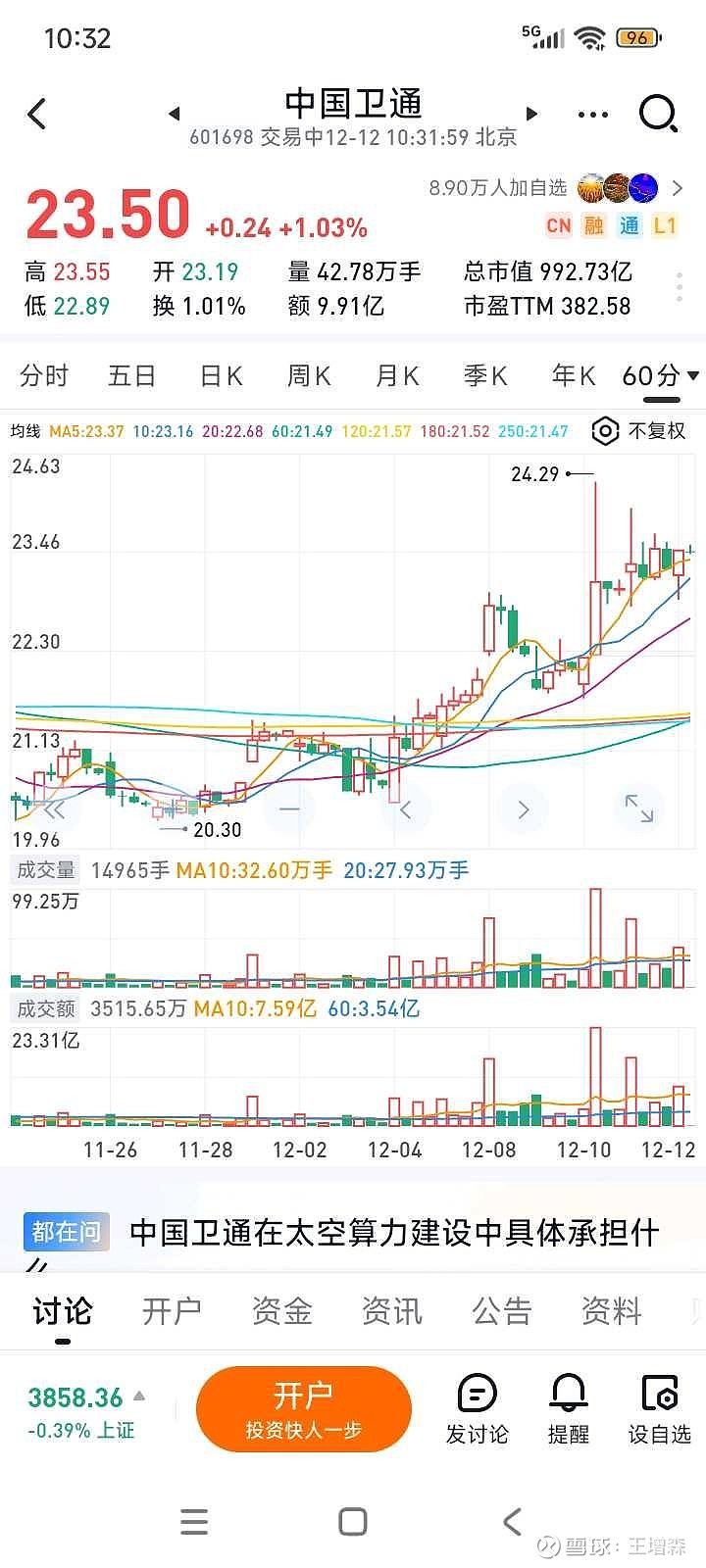Set a price alert with 提醒
This screenshot has width=706, height=1568.
click(x=568, y=1409)
